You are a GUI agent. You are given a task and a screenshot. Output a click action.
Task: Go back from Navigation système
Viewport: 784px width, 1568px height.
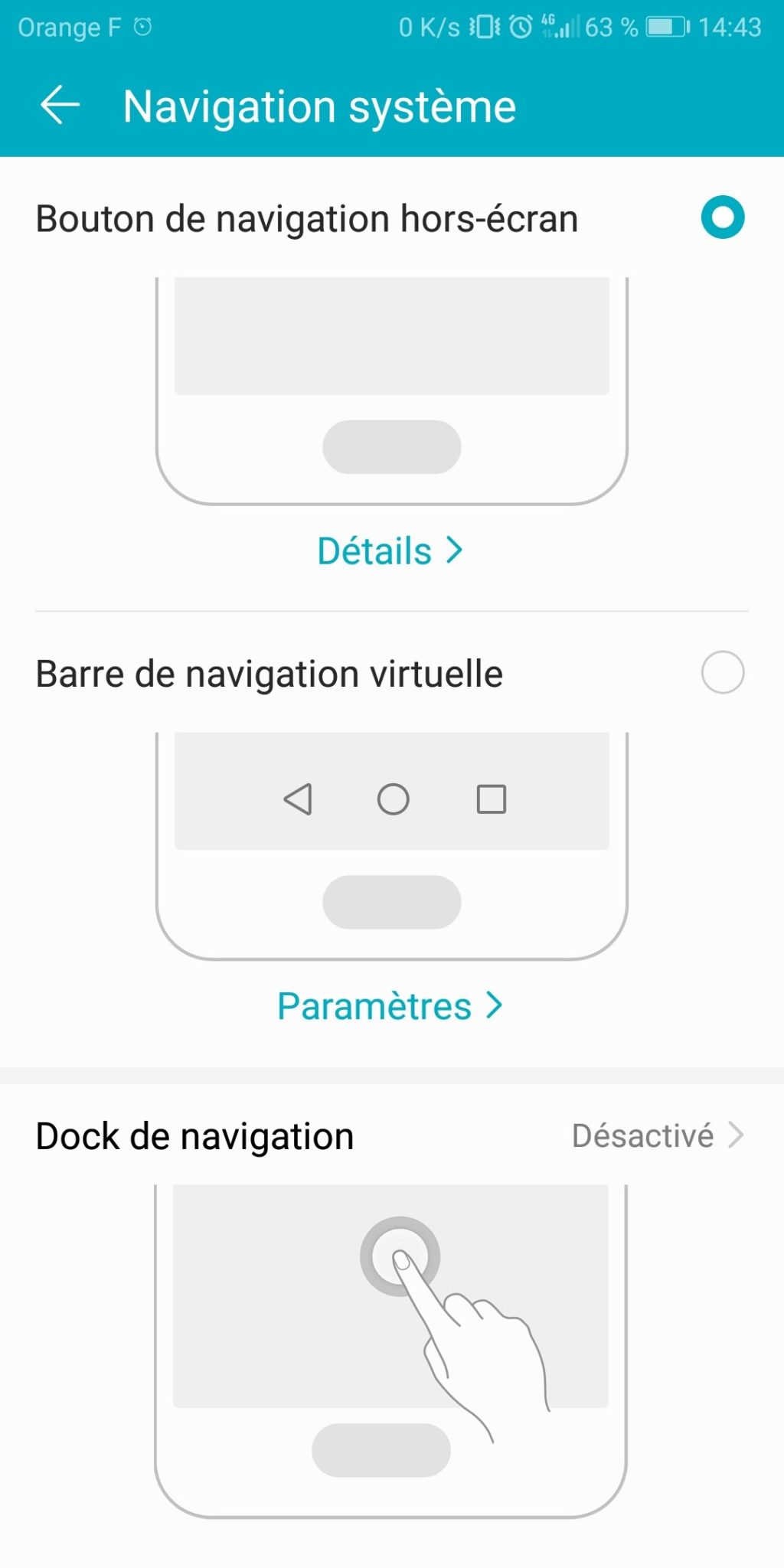coord(60,105)
